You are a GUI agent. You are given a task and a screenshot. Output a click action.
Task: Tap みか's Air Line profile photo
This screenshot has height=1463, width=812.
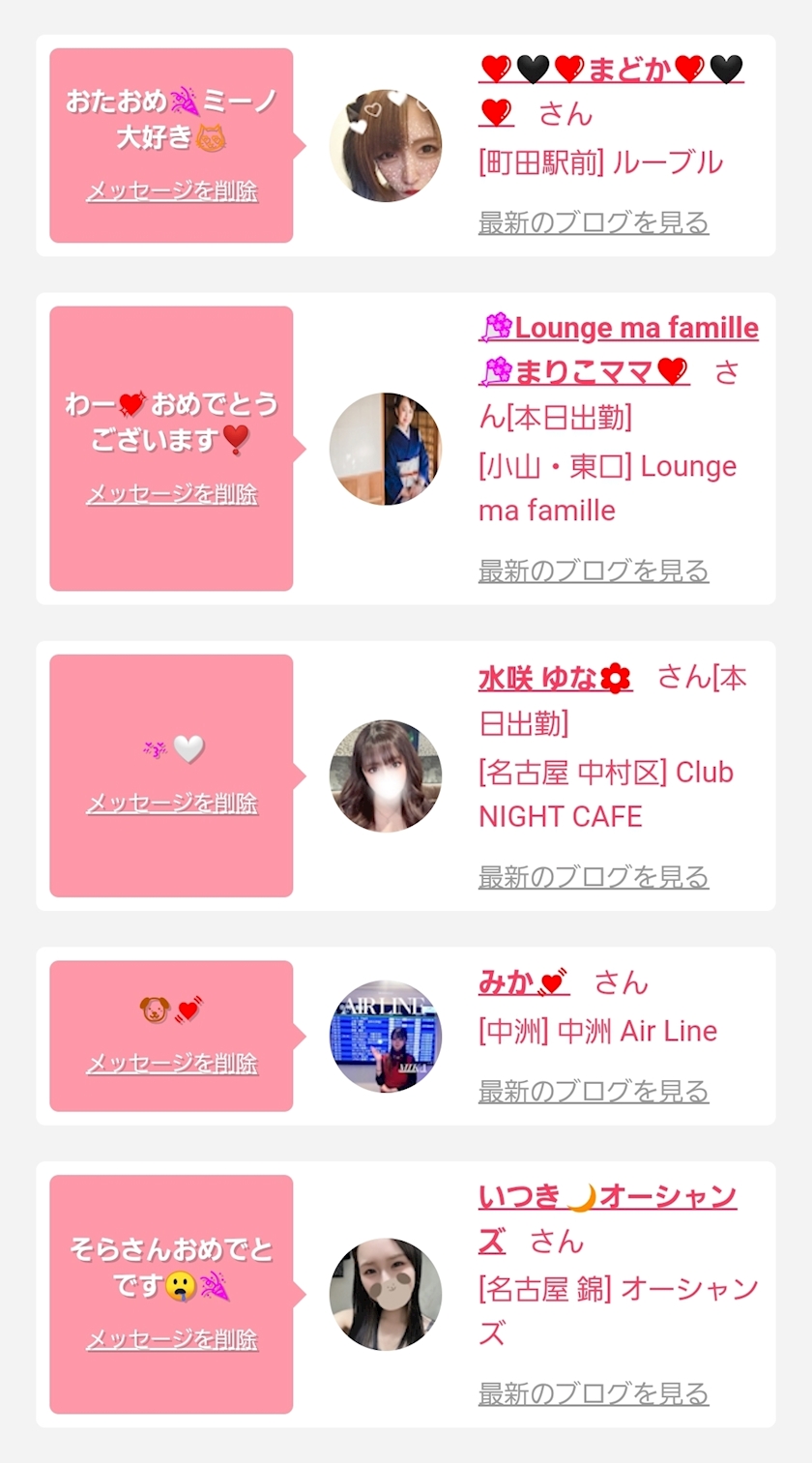pyautogui.click(x=386, y=1036)
